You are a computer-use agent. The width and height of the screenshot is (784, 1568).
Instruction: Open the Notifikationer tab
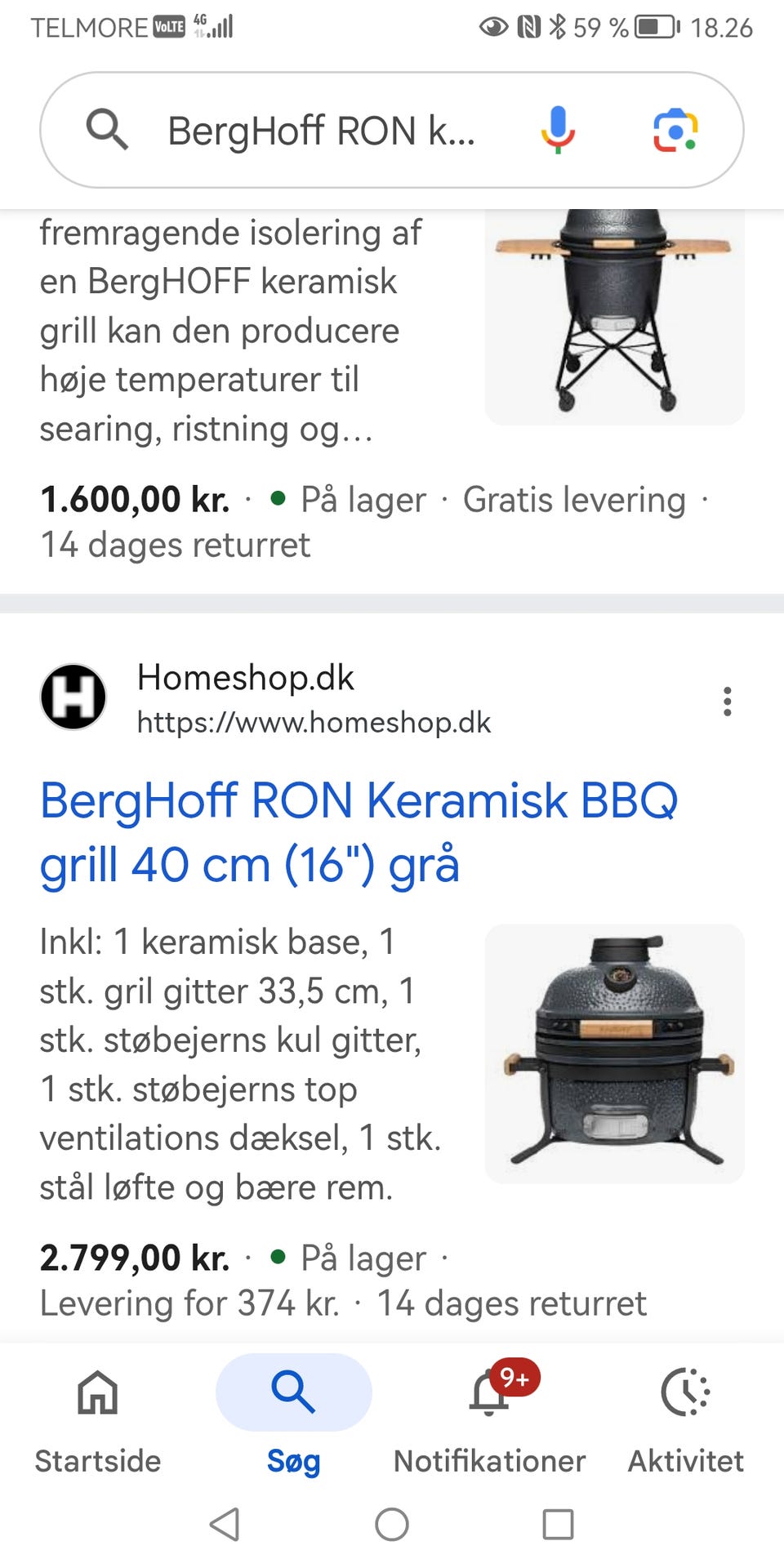[x=490, y=1419]
